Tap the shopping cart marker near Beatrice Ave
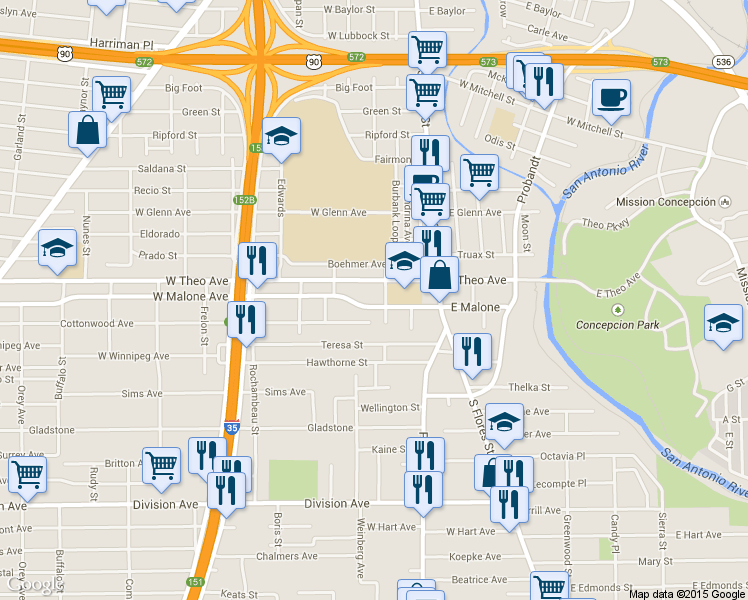 549,587
